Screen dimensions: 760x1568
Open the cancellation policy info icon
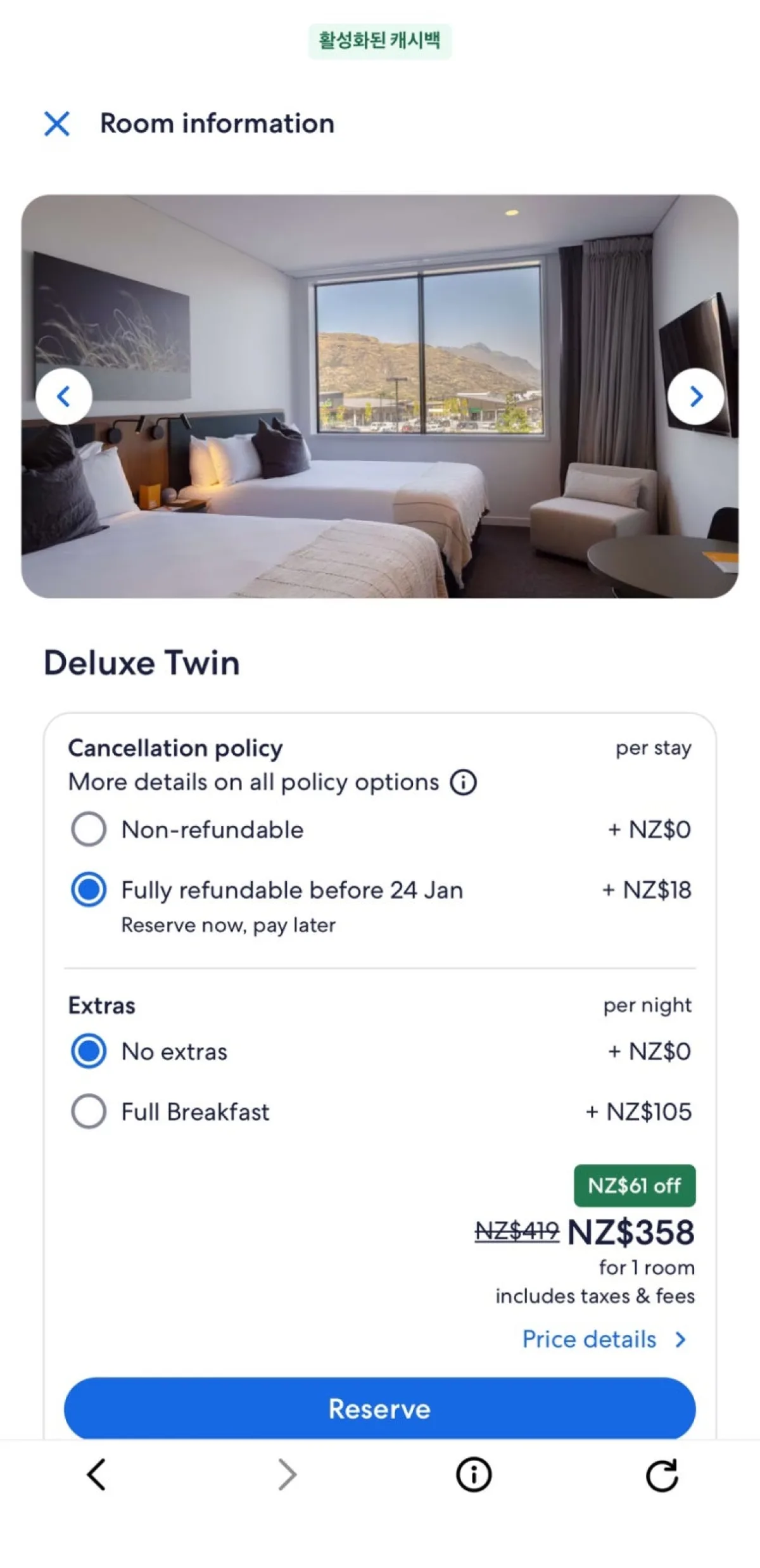point(463,783)
